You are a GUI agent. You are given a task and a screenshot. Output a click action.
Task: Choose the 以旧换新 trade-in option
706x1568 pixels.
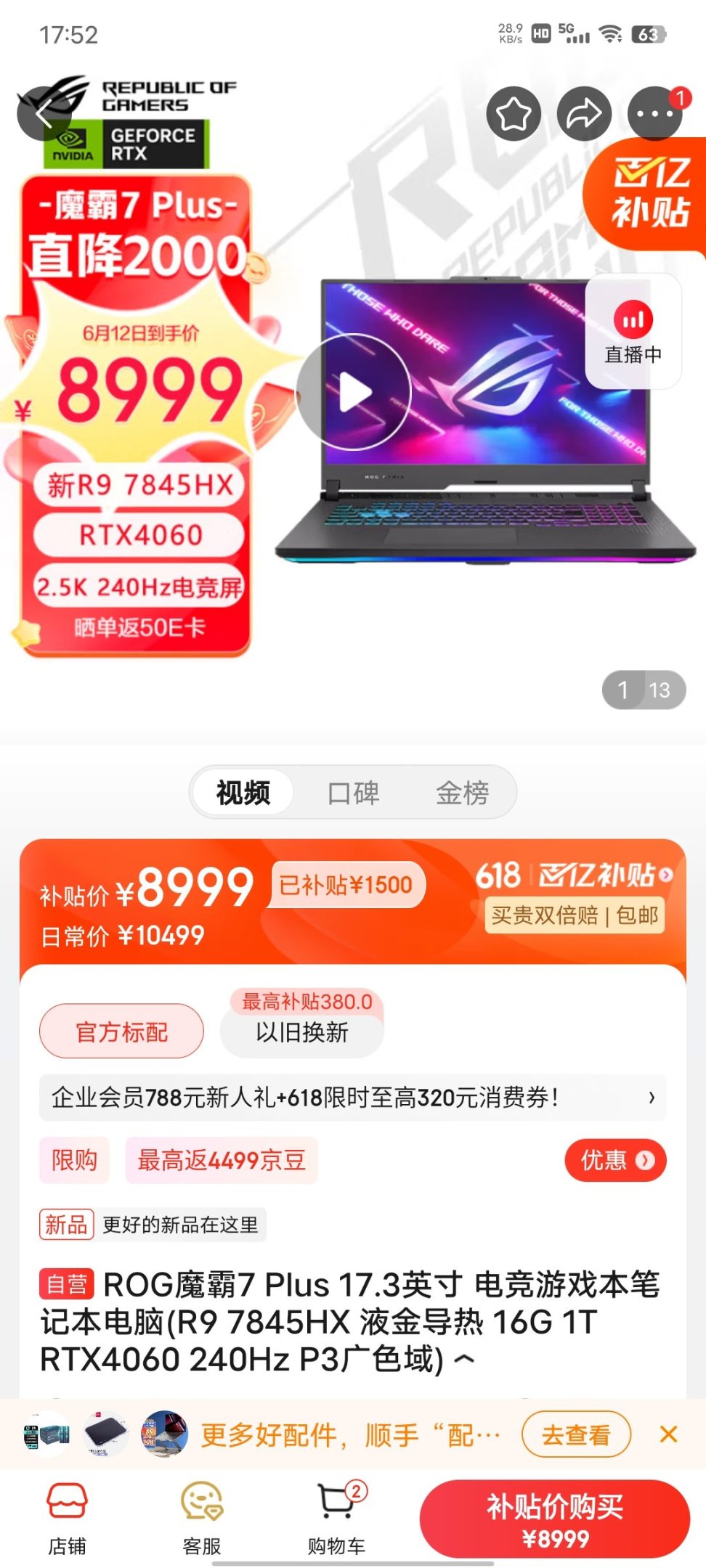tap(302, 1032)
